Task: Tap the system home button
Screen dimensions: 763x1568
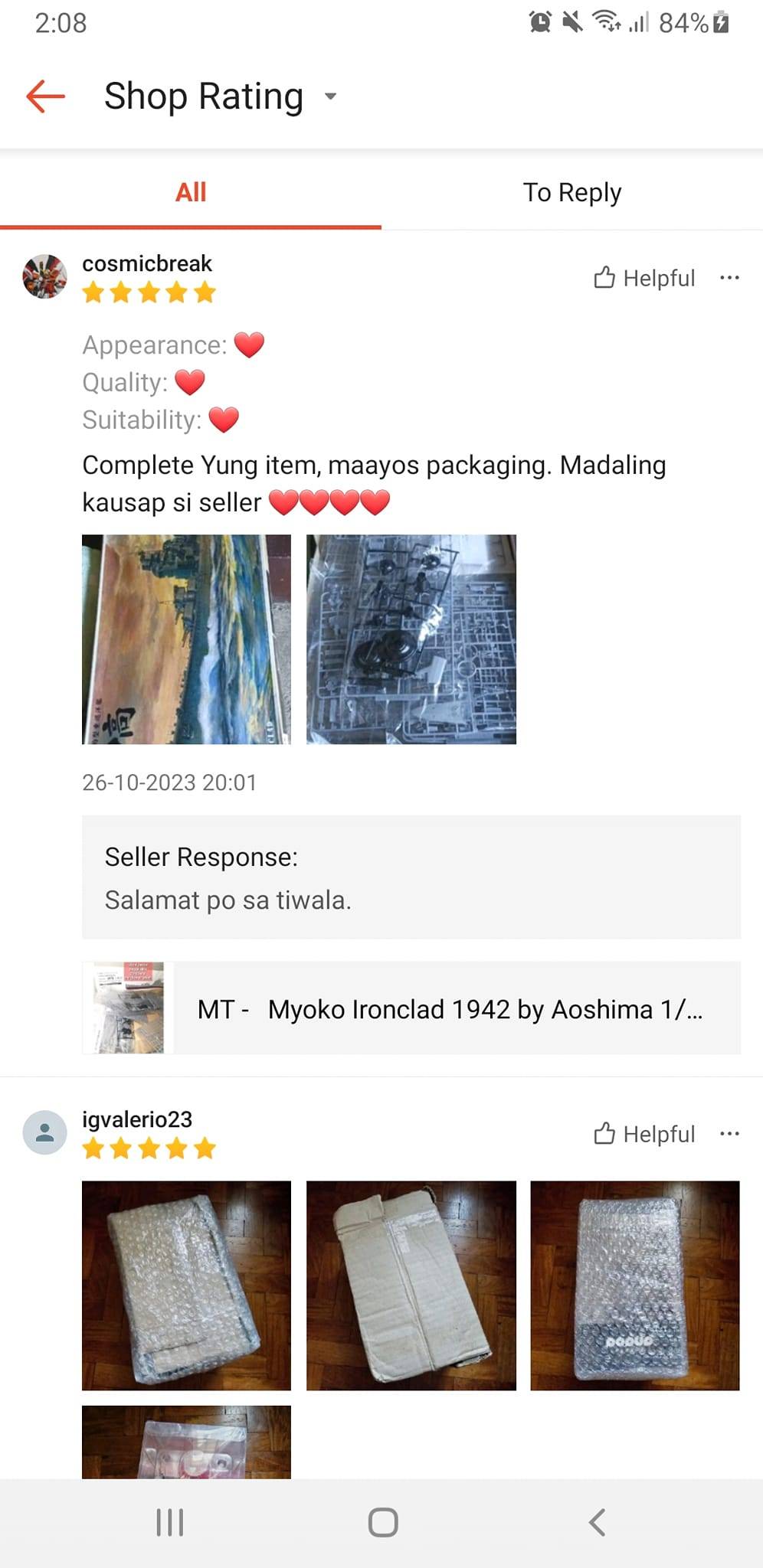Action: pos(382,1522)
